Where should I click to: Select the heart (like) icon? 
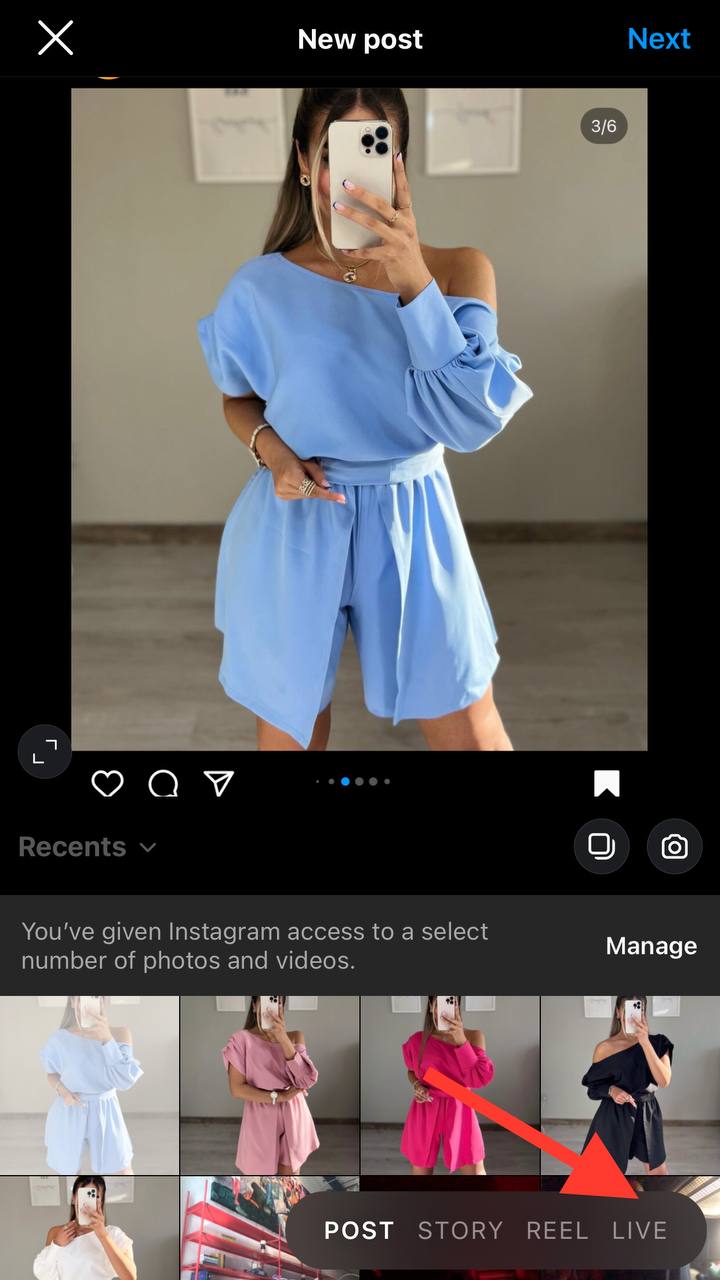108,784
